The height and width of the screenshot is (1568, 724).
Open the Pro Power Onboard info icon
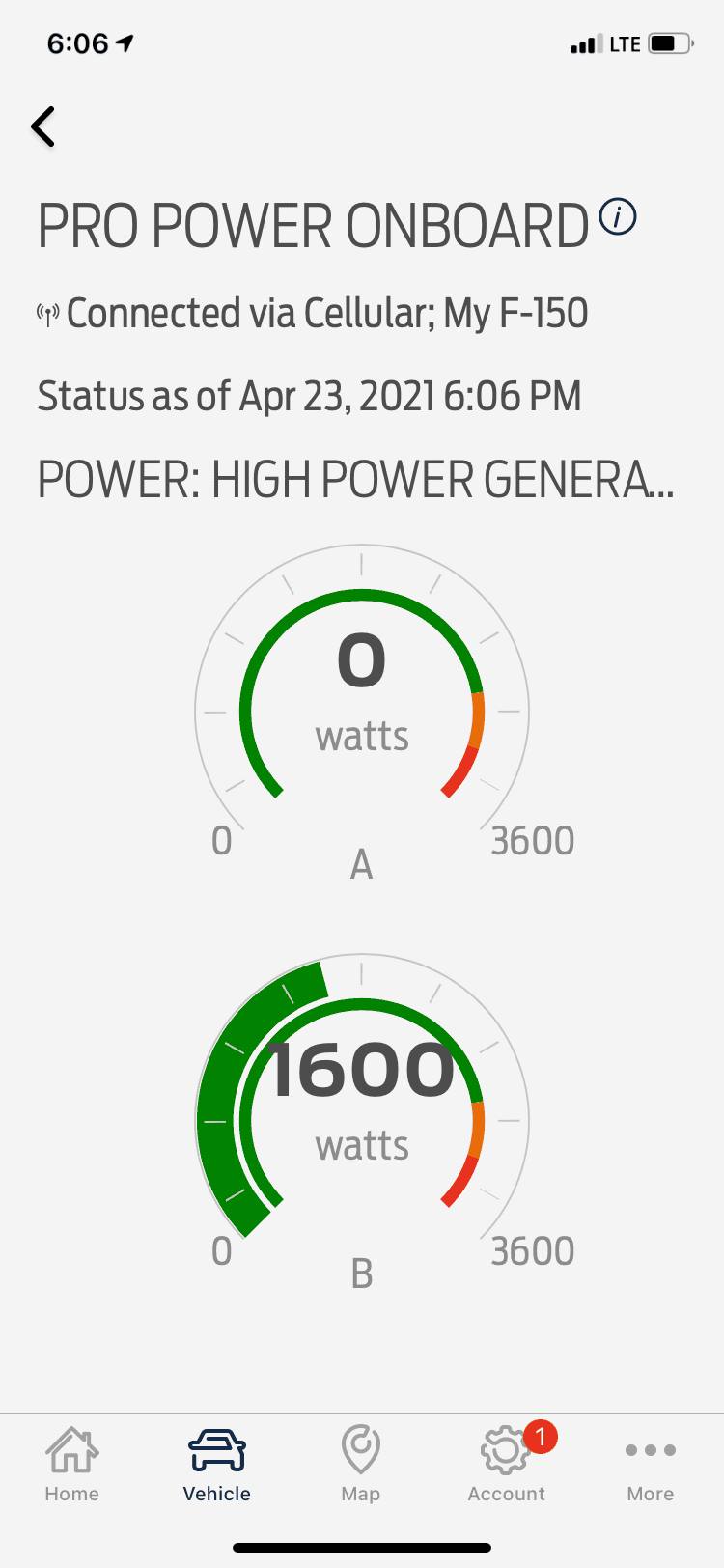(x=618, y=217)
